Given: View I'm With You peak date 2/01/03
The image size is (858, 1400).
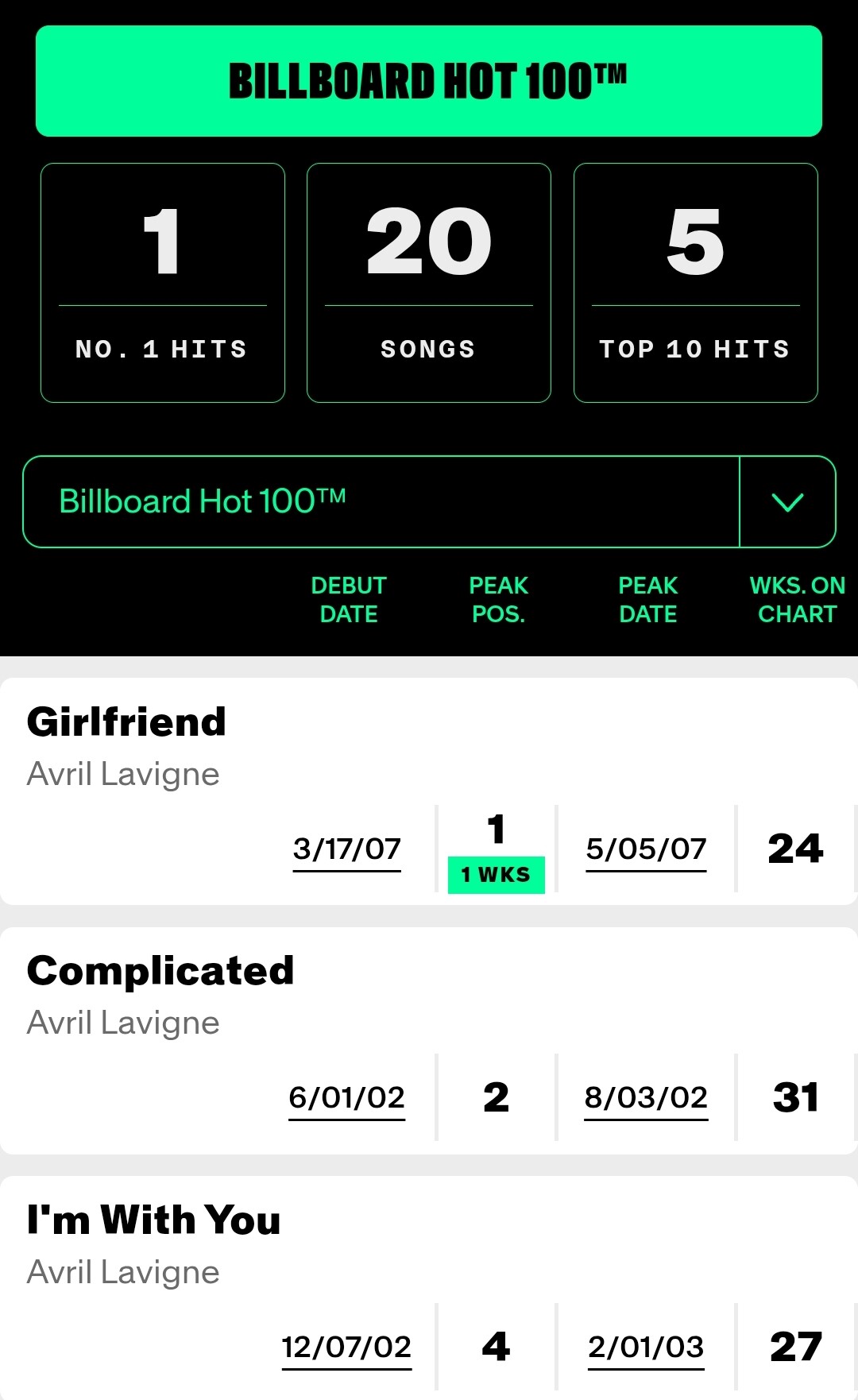Looking at the screenshot, I should click(646, 1348).
